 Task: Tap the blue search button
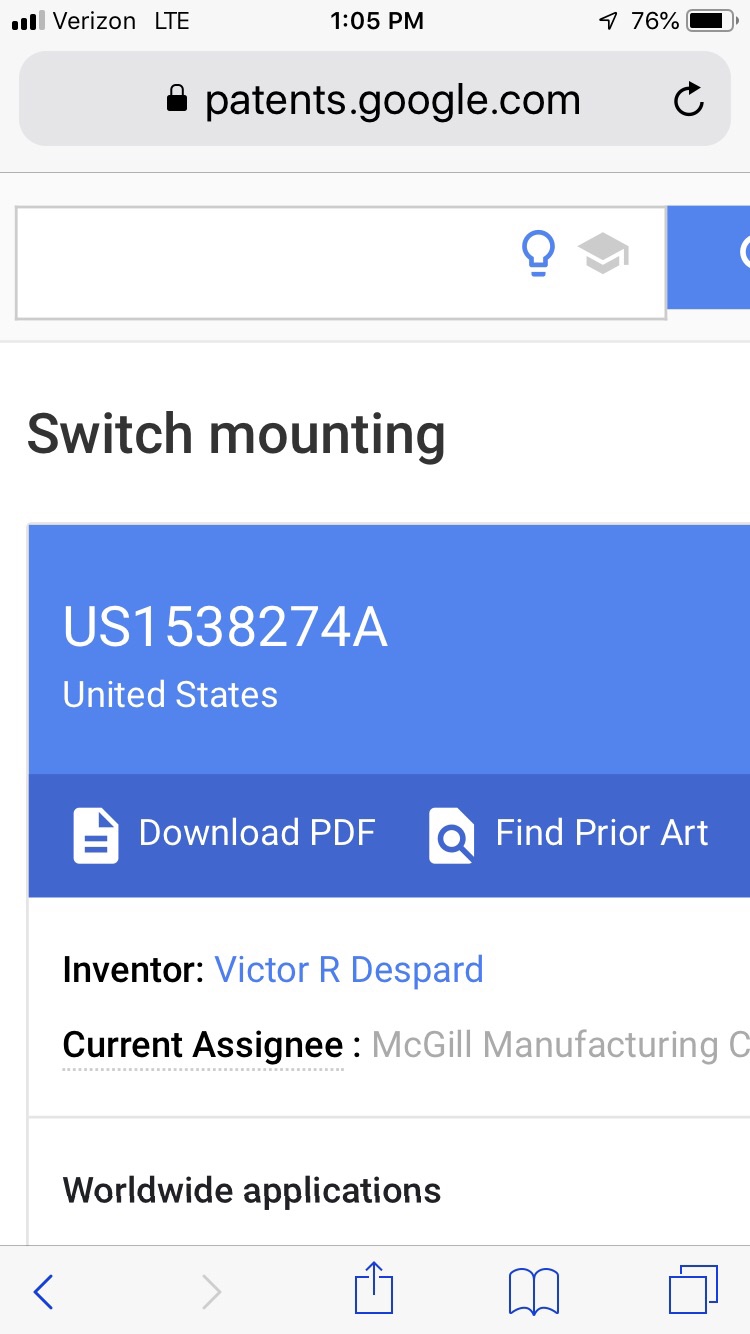tap(712, 257)
